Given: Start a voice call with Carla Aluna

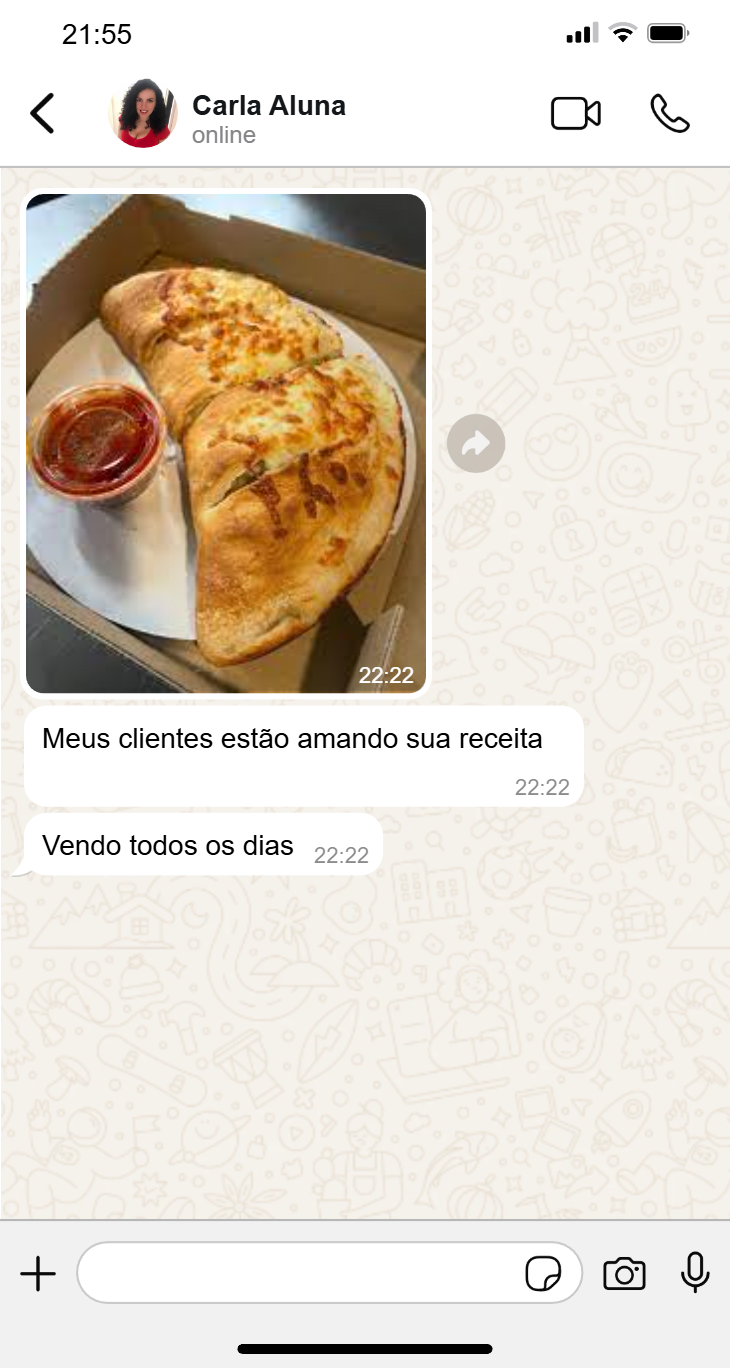Looking at the screenshot, I should (x=670, y=114).
